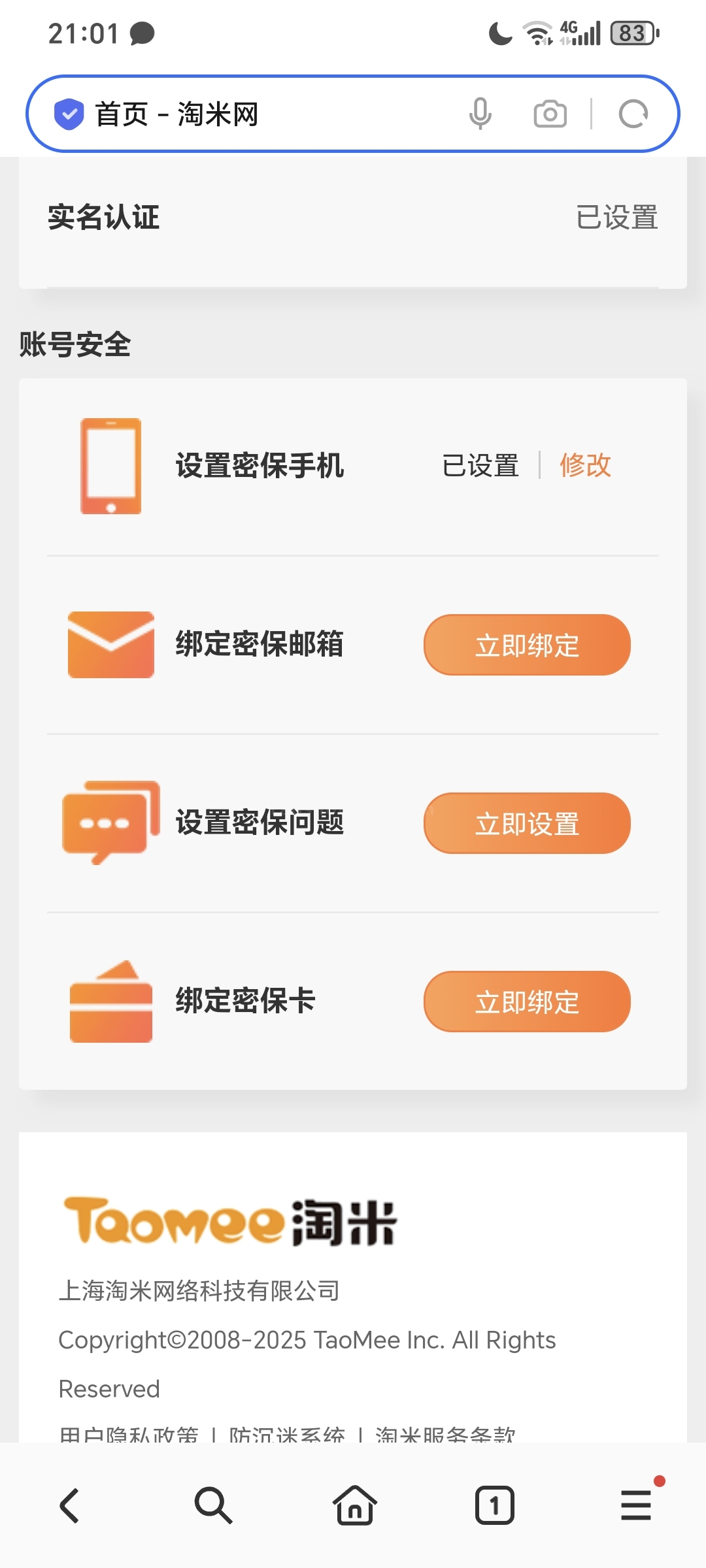Tap 立即绑定 for 绑定密保邮箱

[x=527, y=645]
